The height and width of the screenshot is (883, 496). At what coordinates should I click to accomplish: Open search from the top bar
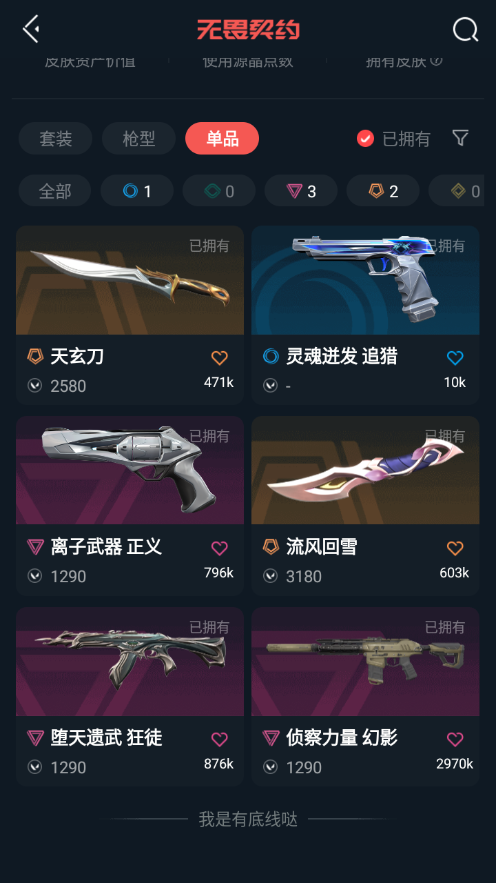466,29
